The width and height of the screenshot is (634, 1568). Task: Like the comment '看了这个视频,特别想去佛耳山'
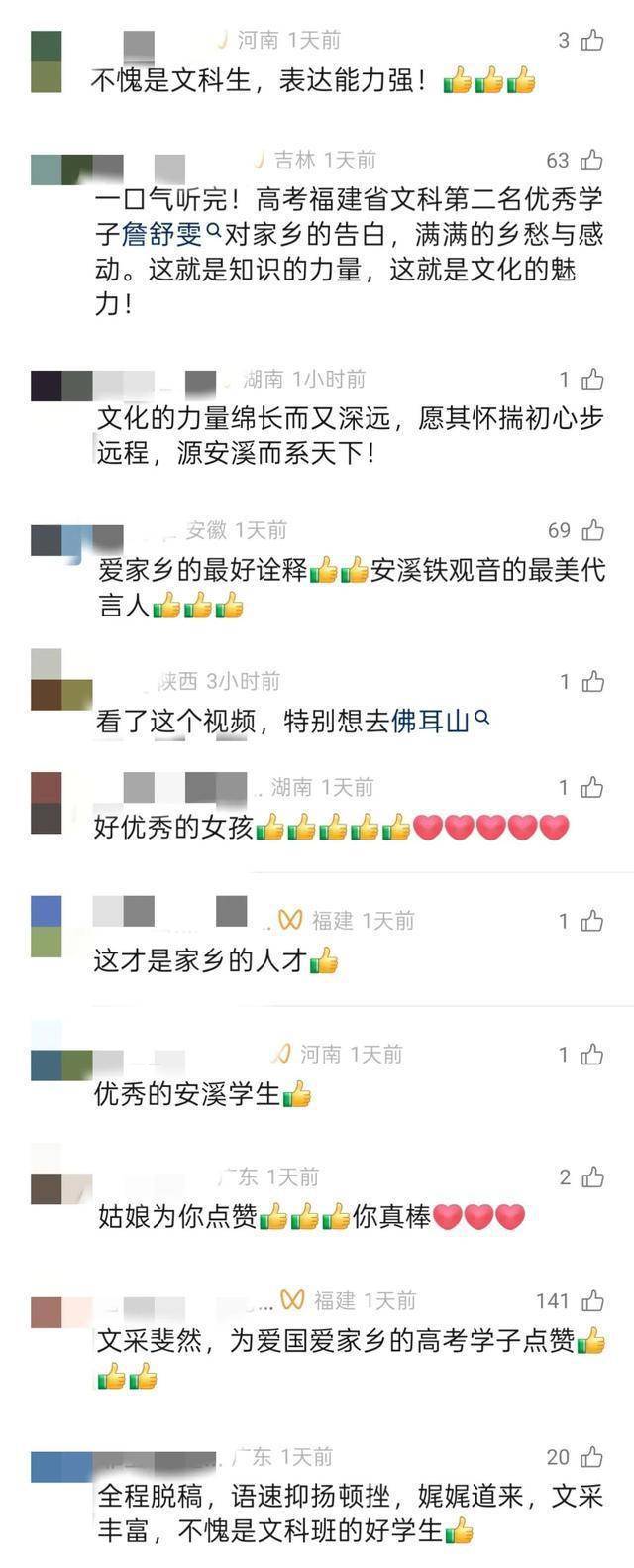point(592,681)
